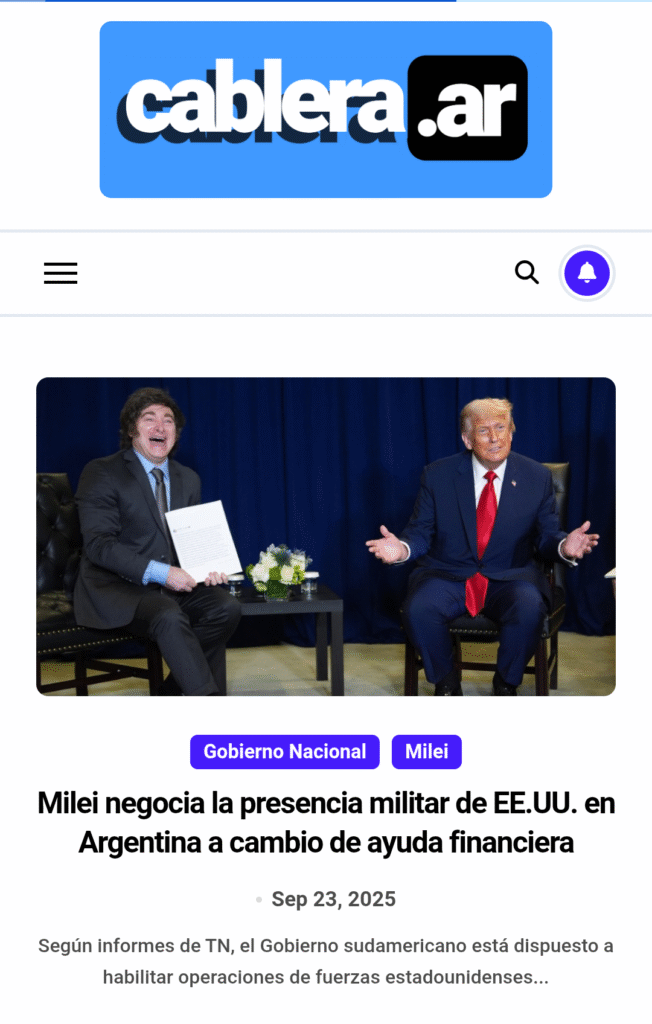Open the Milei and Trump article image
The height and width of the screenshot is (1024, 652).
tap(326, 536)
